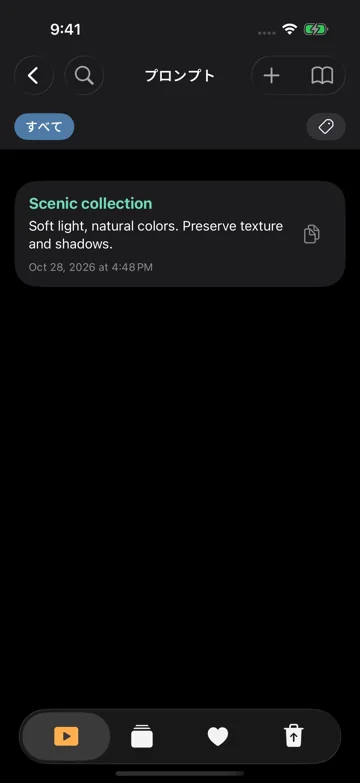Copy the Scenic collection prompt text
This screenshot has width=360, height=783.
[312, 234]
